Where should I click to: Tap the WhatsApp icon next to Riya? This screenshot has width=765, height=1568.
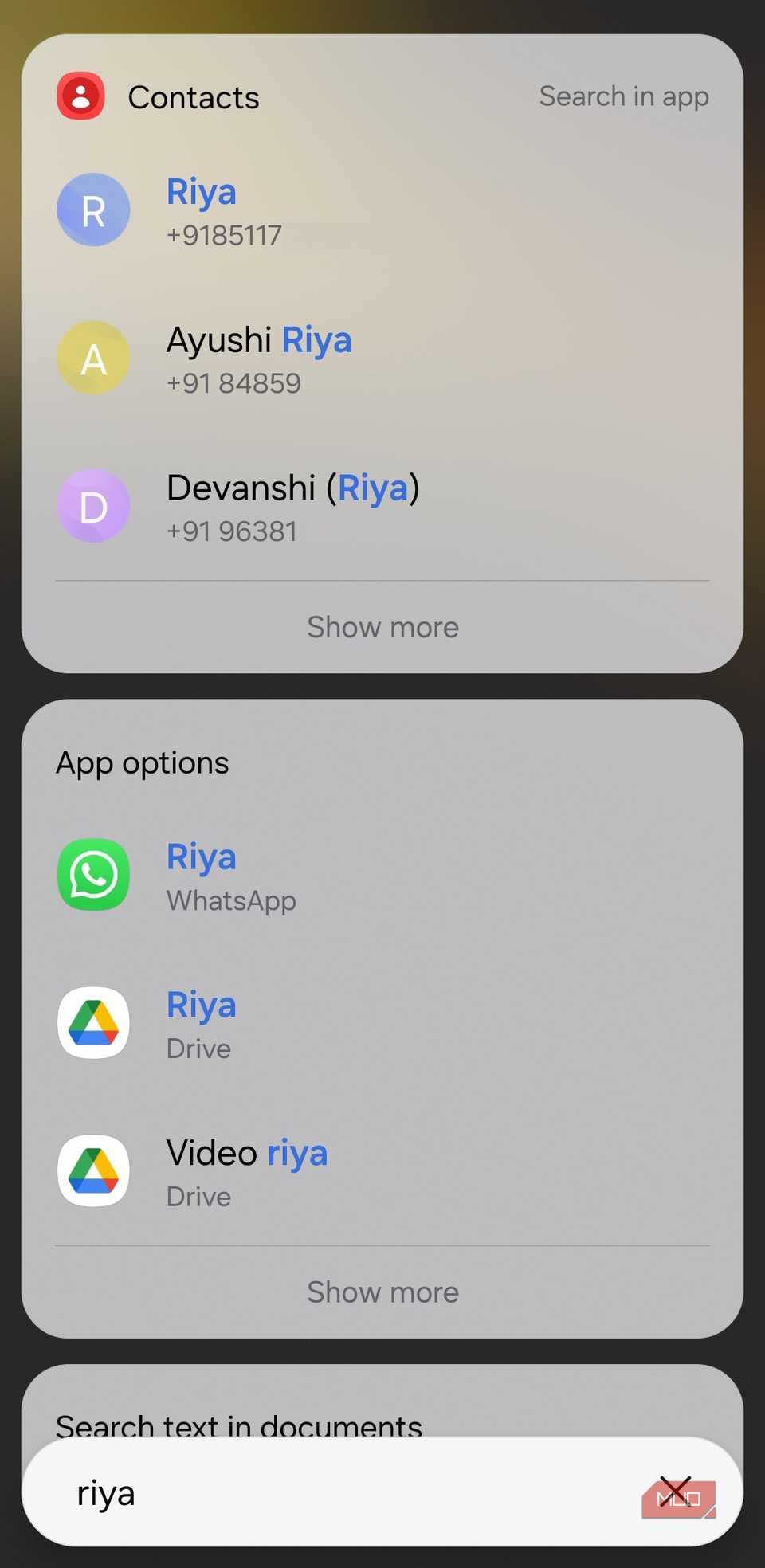(x=92, y=875)
